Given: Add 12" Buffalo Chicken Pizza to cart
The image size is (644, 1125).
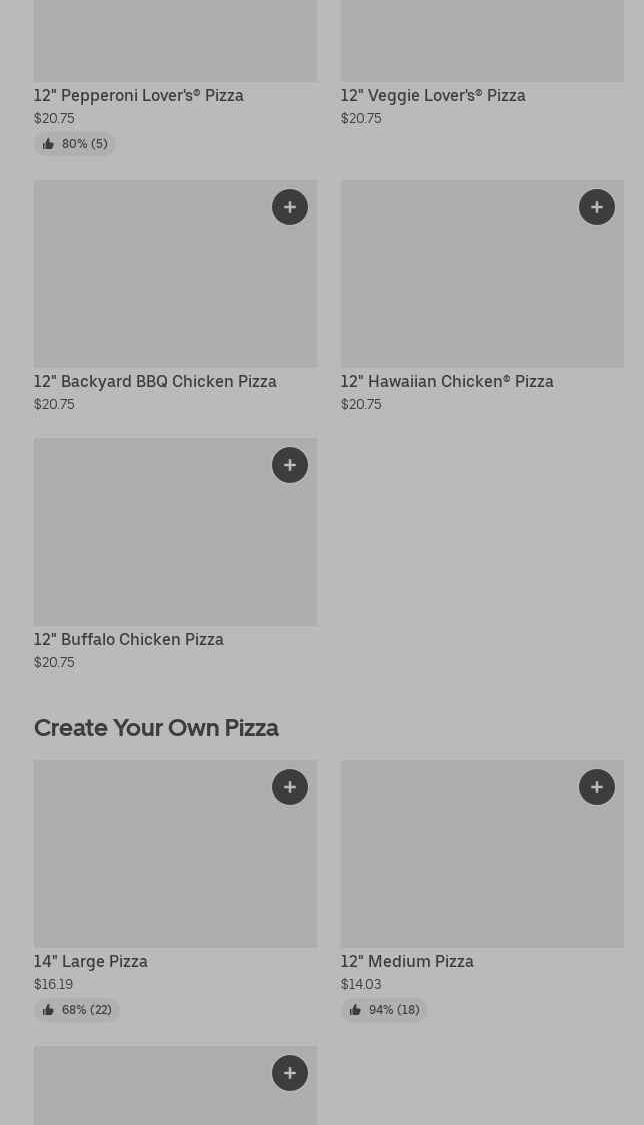Looking at the screenshot, I should [x=290, y=465].
